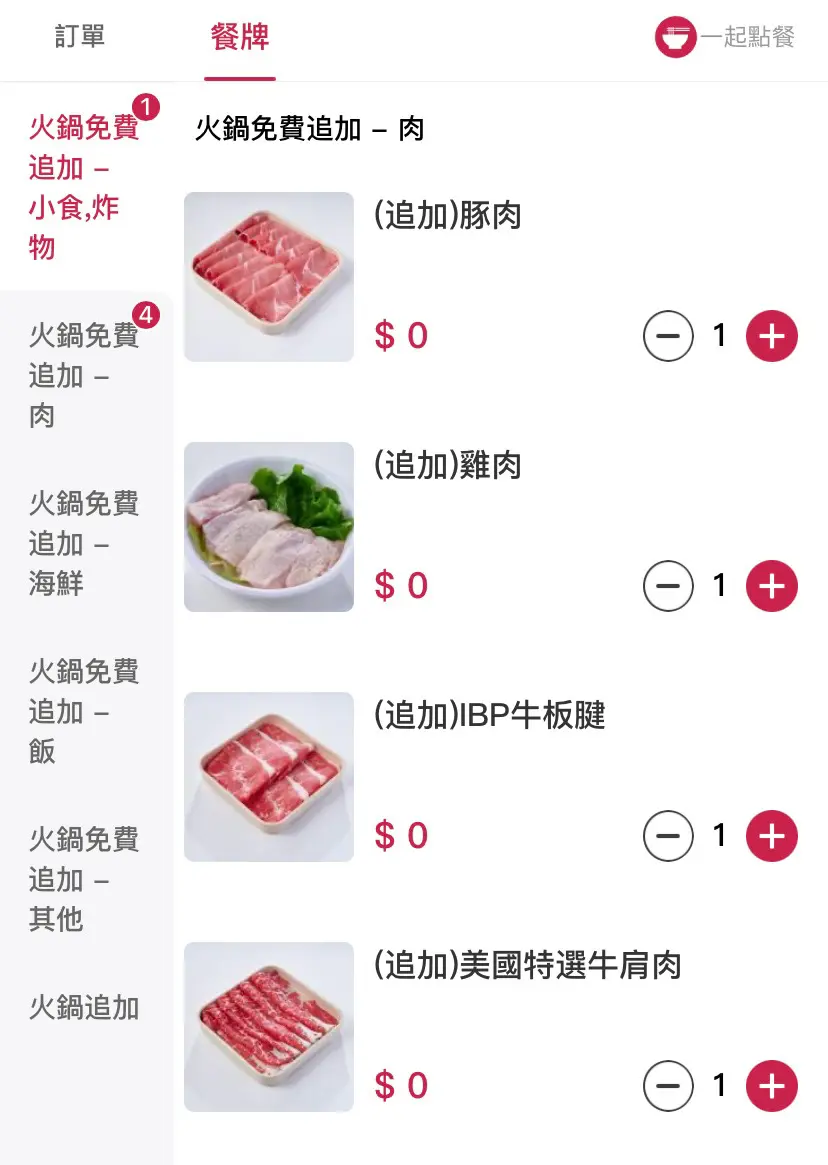Decrease quantity of (追加)IBP牛板腱
828x1165 pixels.
[x=668, y=836]
